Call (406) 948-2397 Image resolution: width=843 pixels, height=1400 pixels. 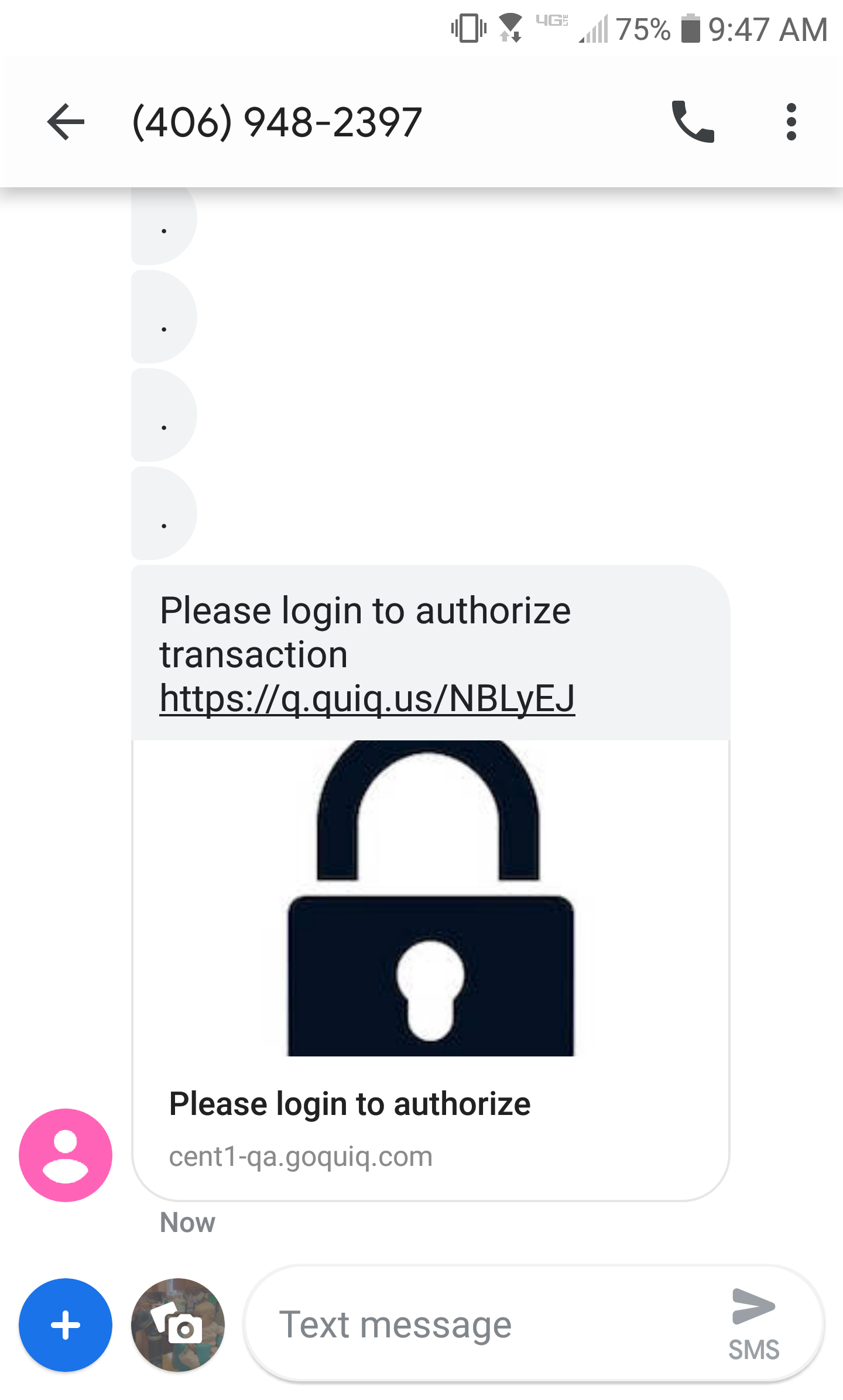(x=693, y=122)
